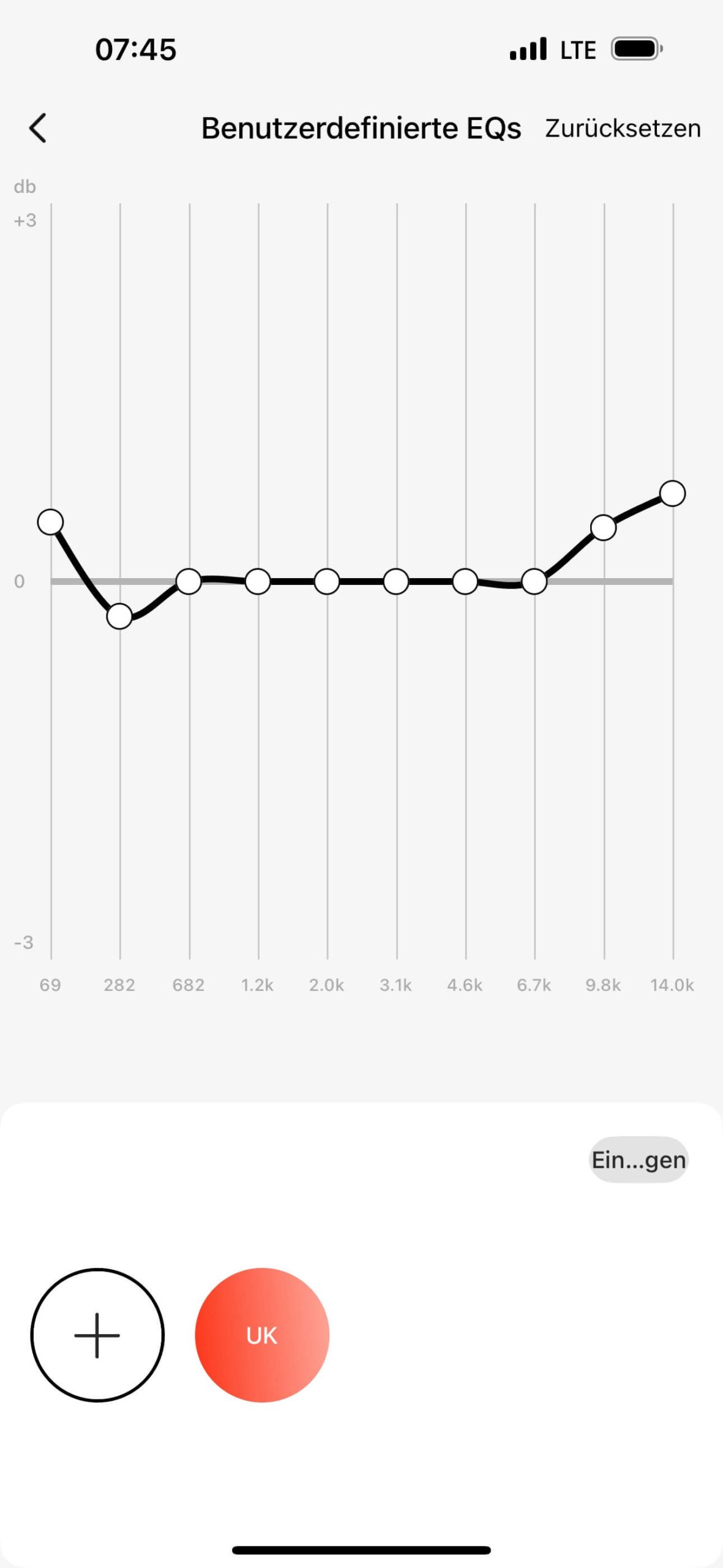Tap the 3.1k band handle
Image resolution: width=723 pixels, height=1568 pixels.
click(x=396, y=581)
